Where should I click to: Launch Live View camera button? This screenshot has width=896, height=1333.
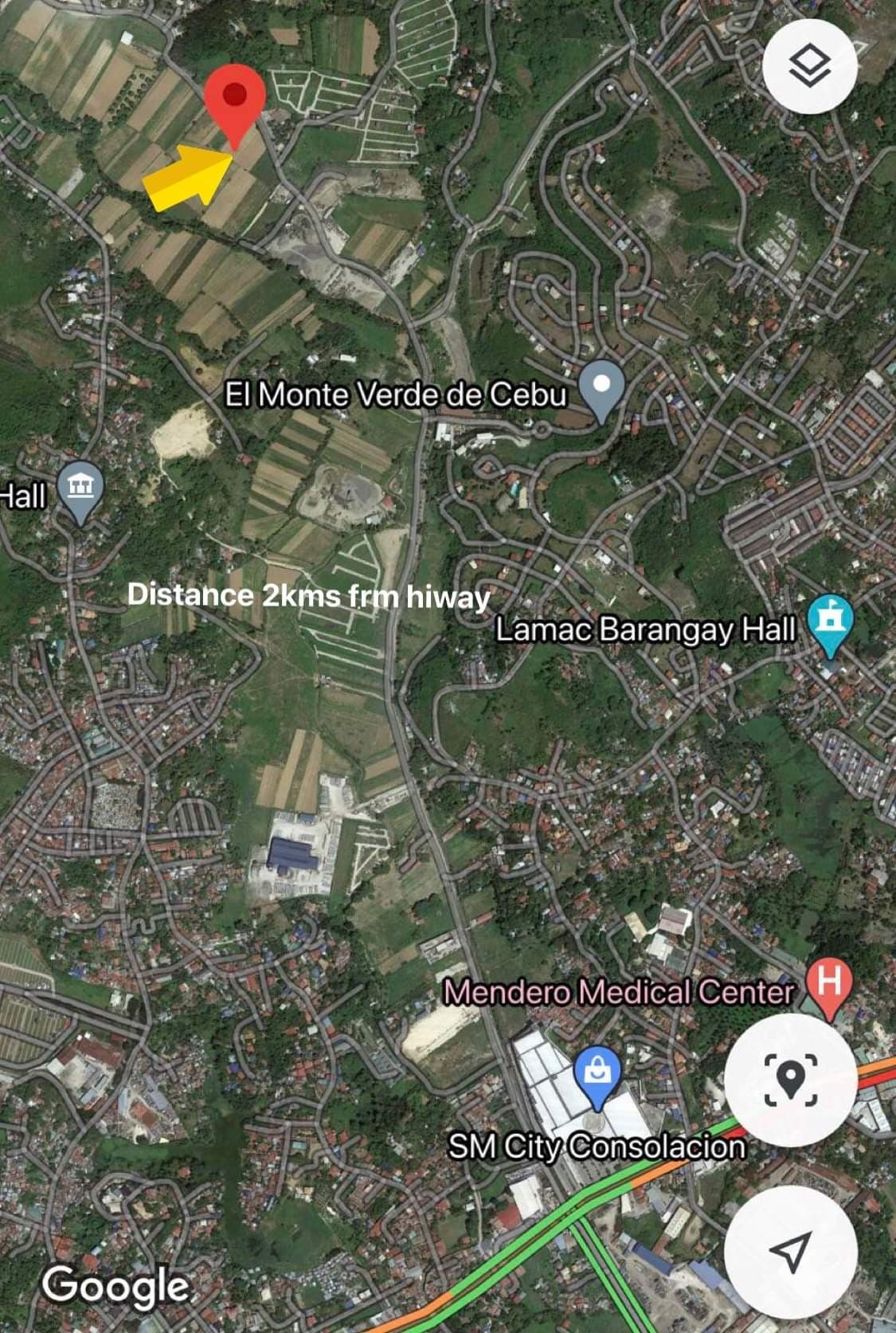pyautogui.click(x=790, y=1079)
